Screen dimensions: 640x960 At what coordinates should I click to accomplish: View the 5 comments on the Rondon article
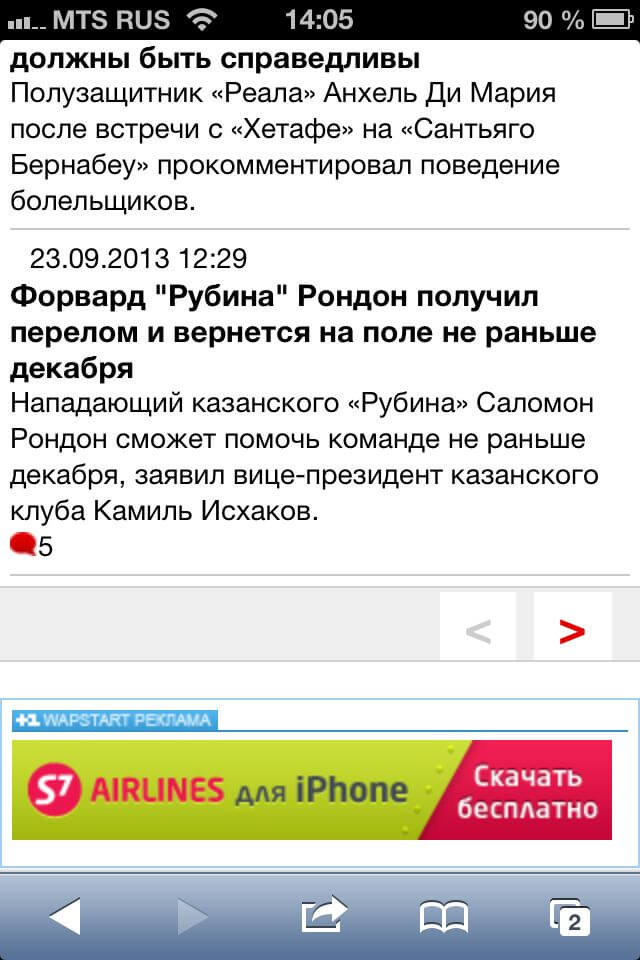[31, 546]
